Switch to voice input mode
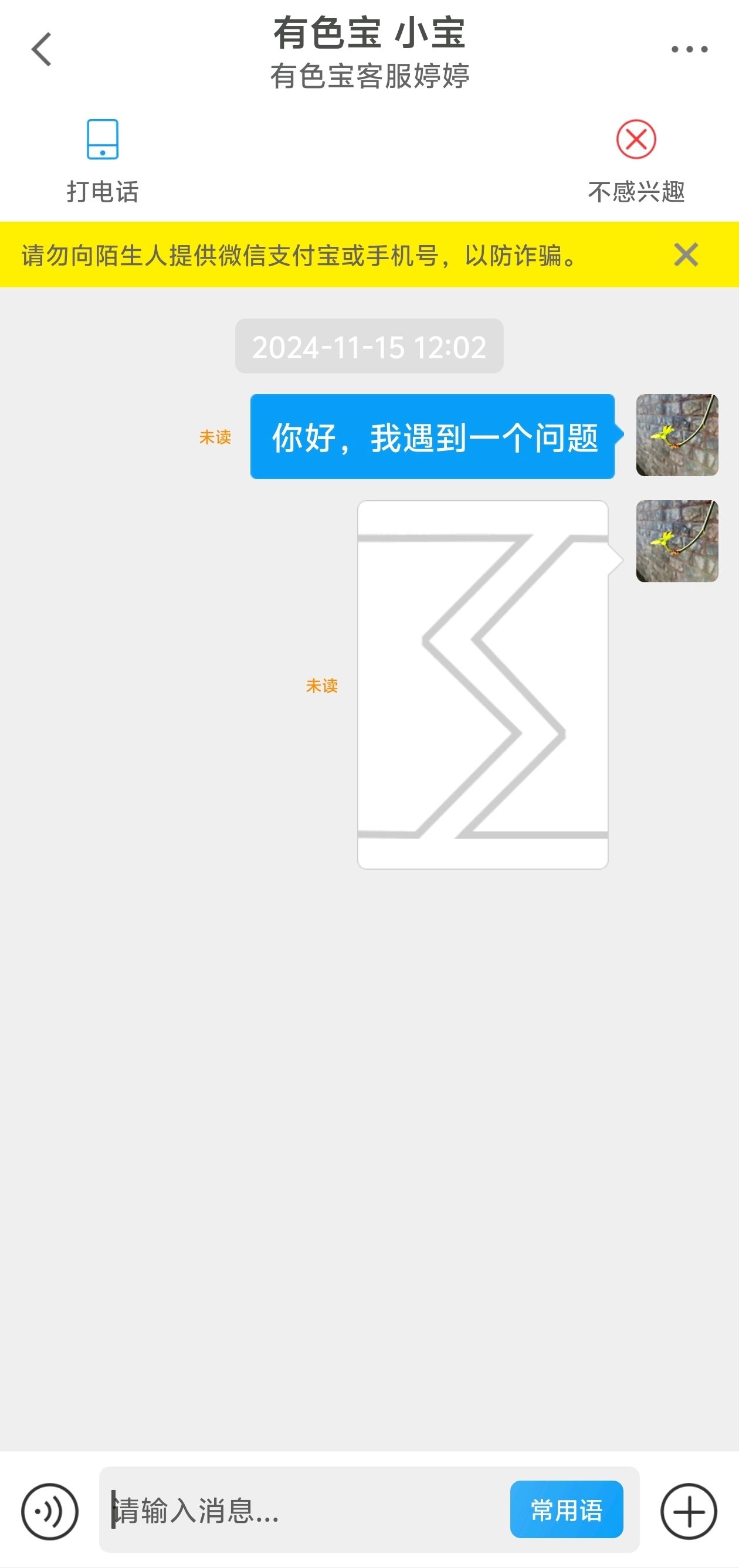The width and height of the screenshot is (739, 1568). [x=50, y=1511]
